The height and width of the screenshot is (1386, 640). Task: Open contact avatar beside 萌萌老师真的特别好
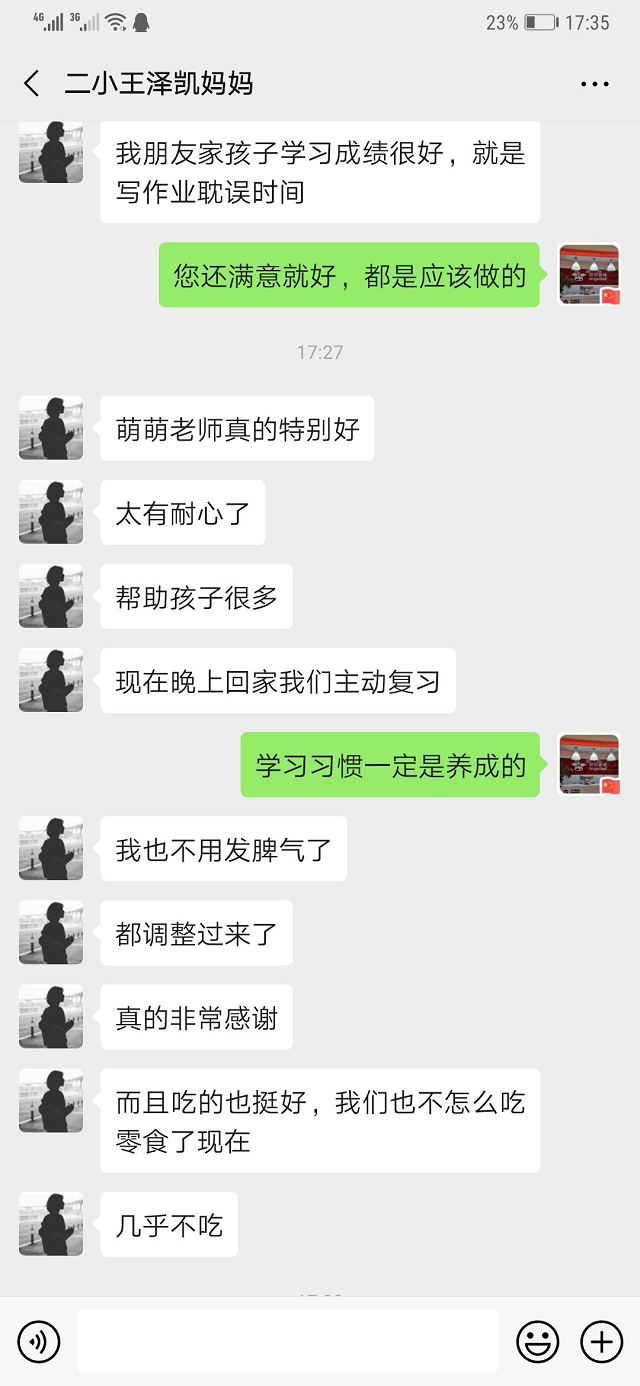(x=51, y=428)
